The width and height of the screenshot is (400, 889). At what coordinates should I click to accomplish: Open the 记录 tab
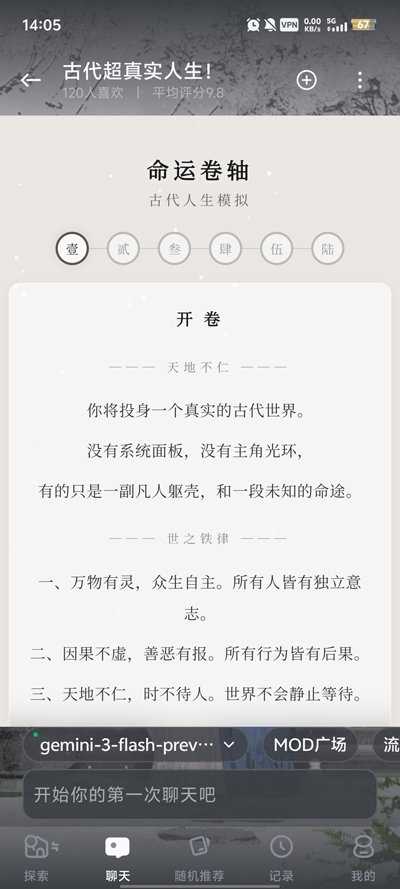[281, 858]
